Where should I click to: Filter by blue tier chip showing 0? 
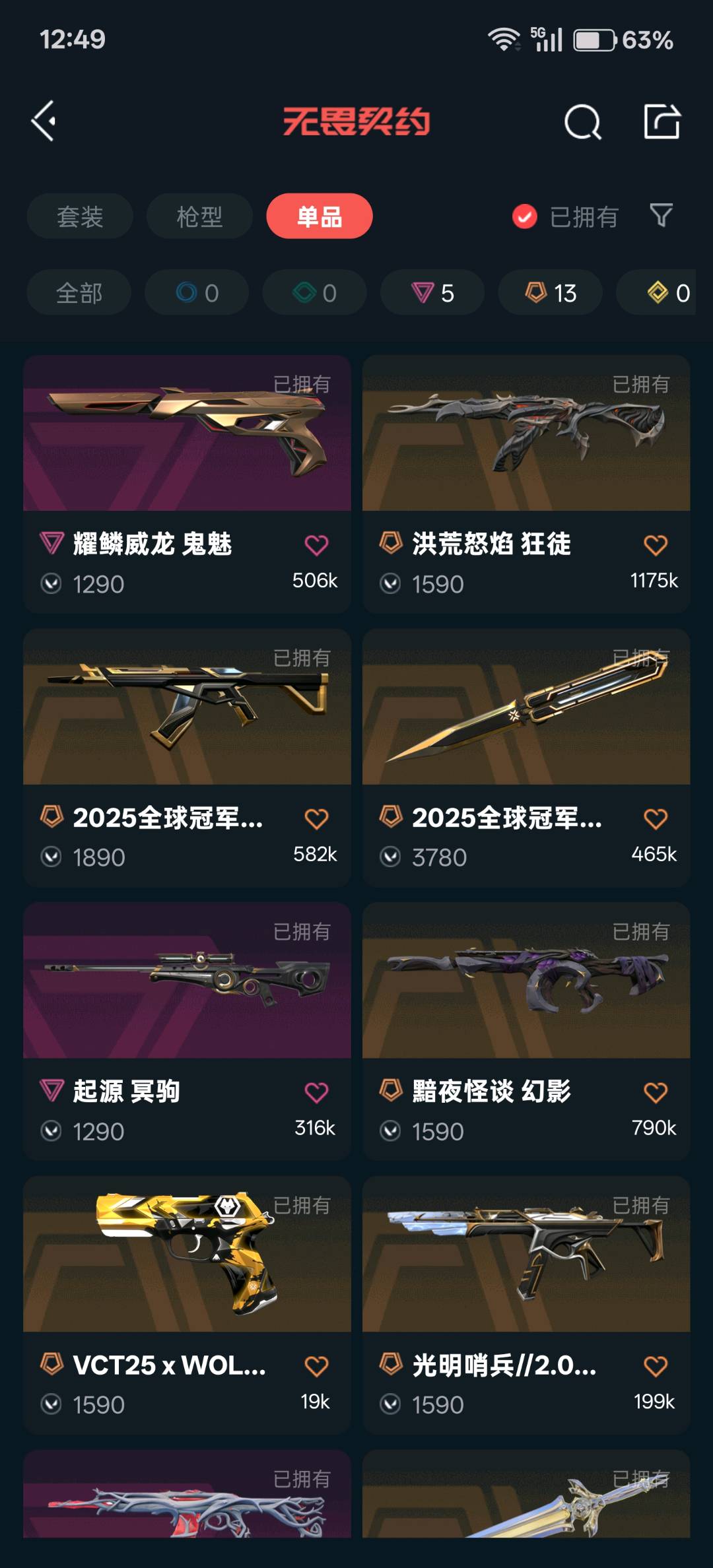pos(197,292)
